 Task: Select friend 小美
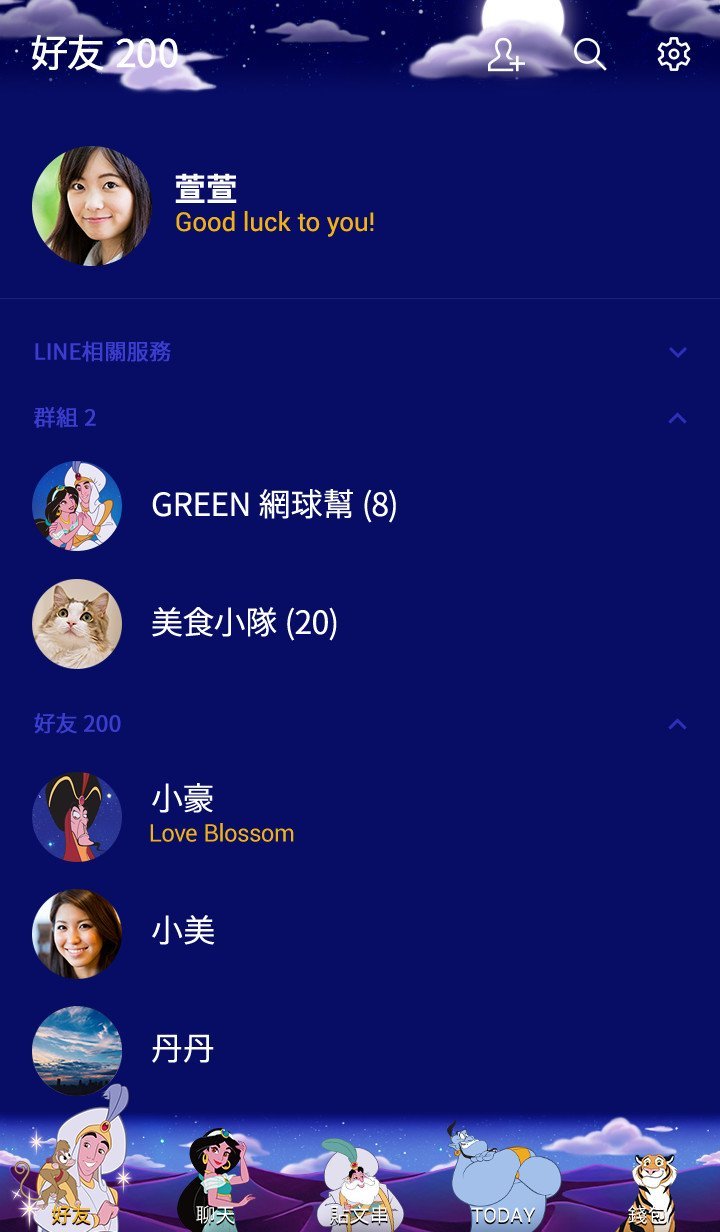(184, 932)
